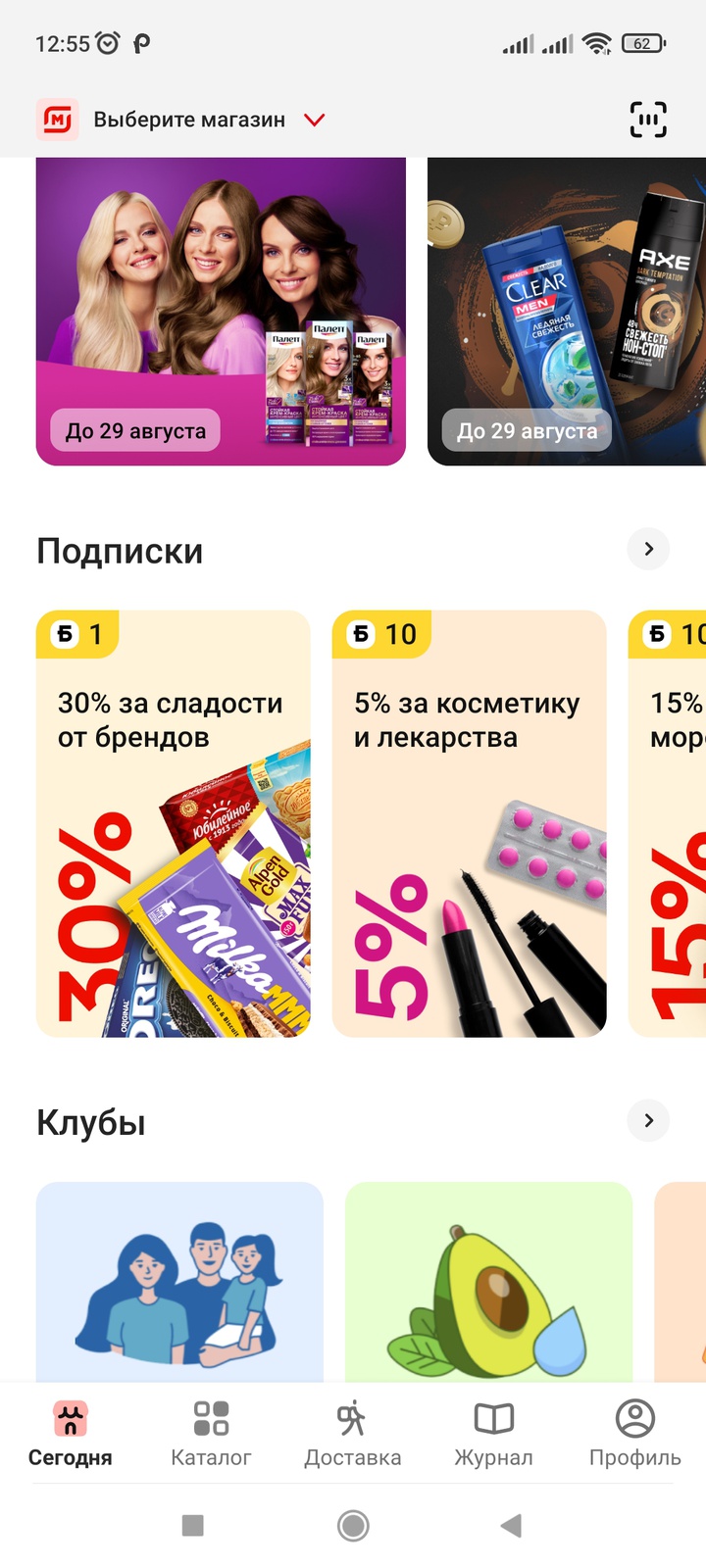
Task: Switch to the Сегодня tab
Action: [x=71, y=1433]
